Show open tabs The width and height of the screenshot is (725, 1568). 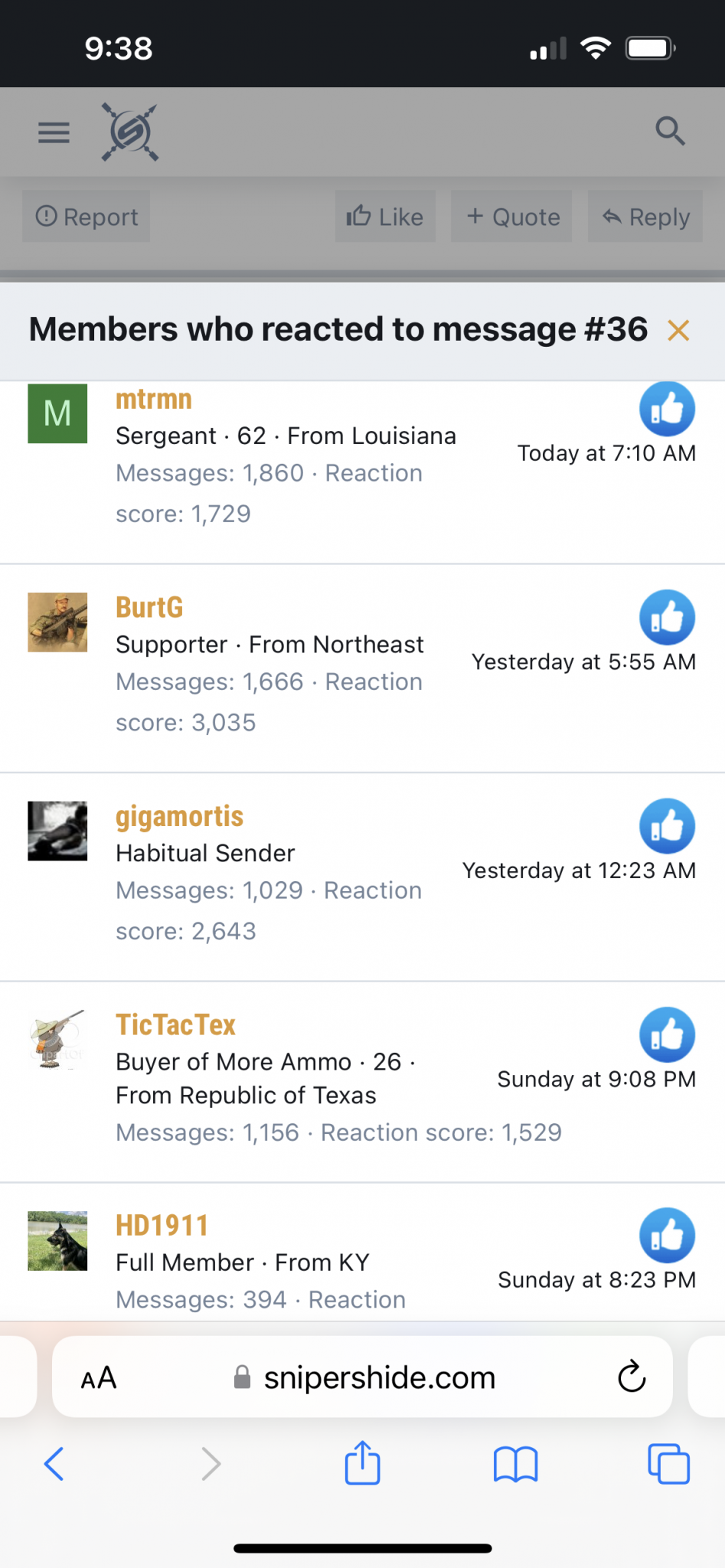click(x=668, y=1464)
